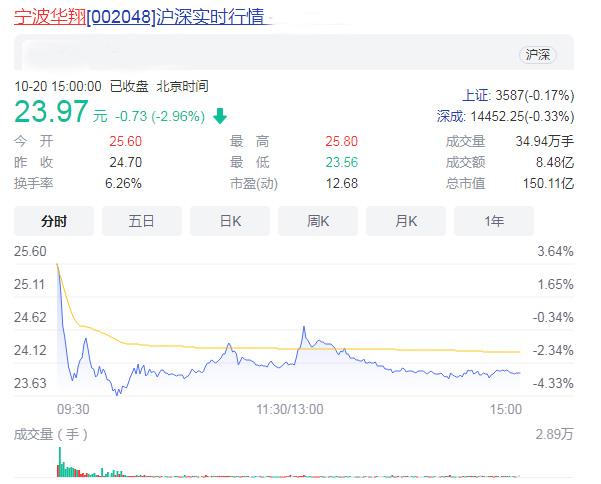Switch to the 五日 chart tab

pos(142,221)
